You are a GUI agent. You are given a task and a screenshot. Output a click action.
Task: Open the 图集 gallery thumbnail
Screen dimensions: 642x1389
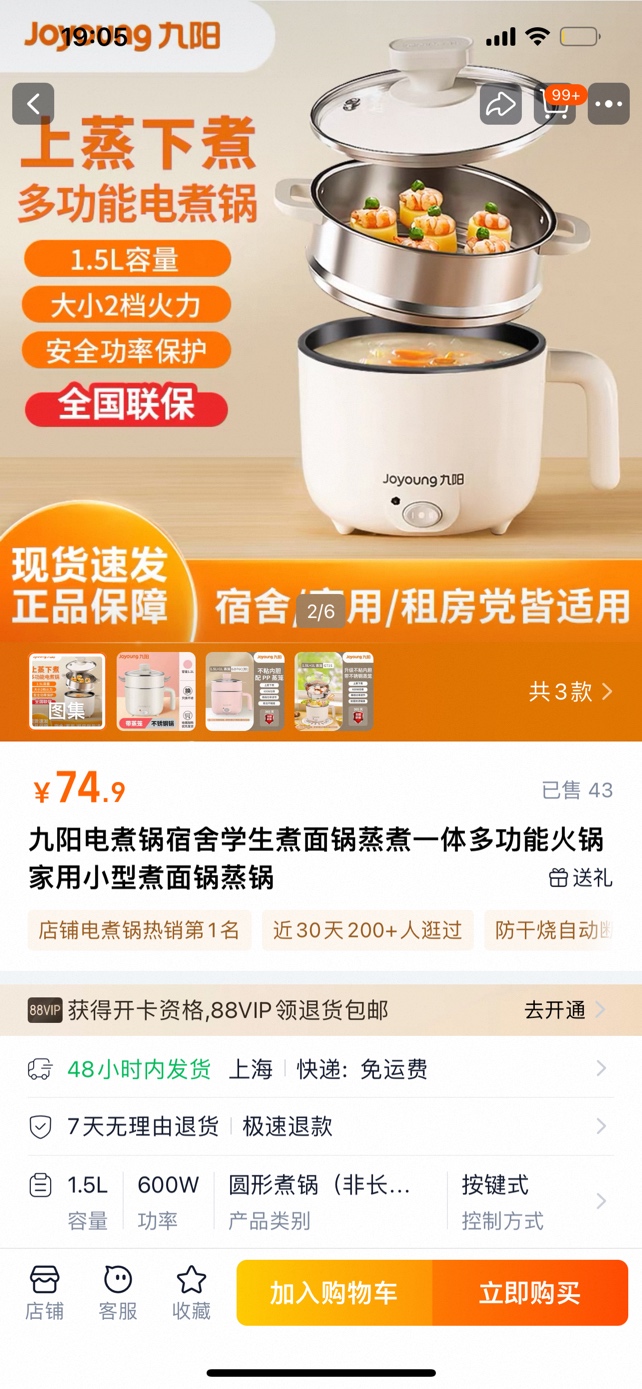67,691
